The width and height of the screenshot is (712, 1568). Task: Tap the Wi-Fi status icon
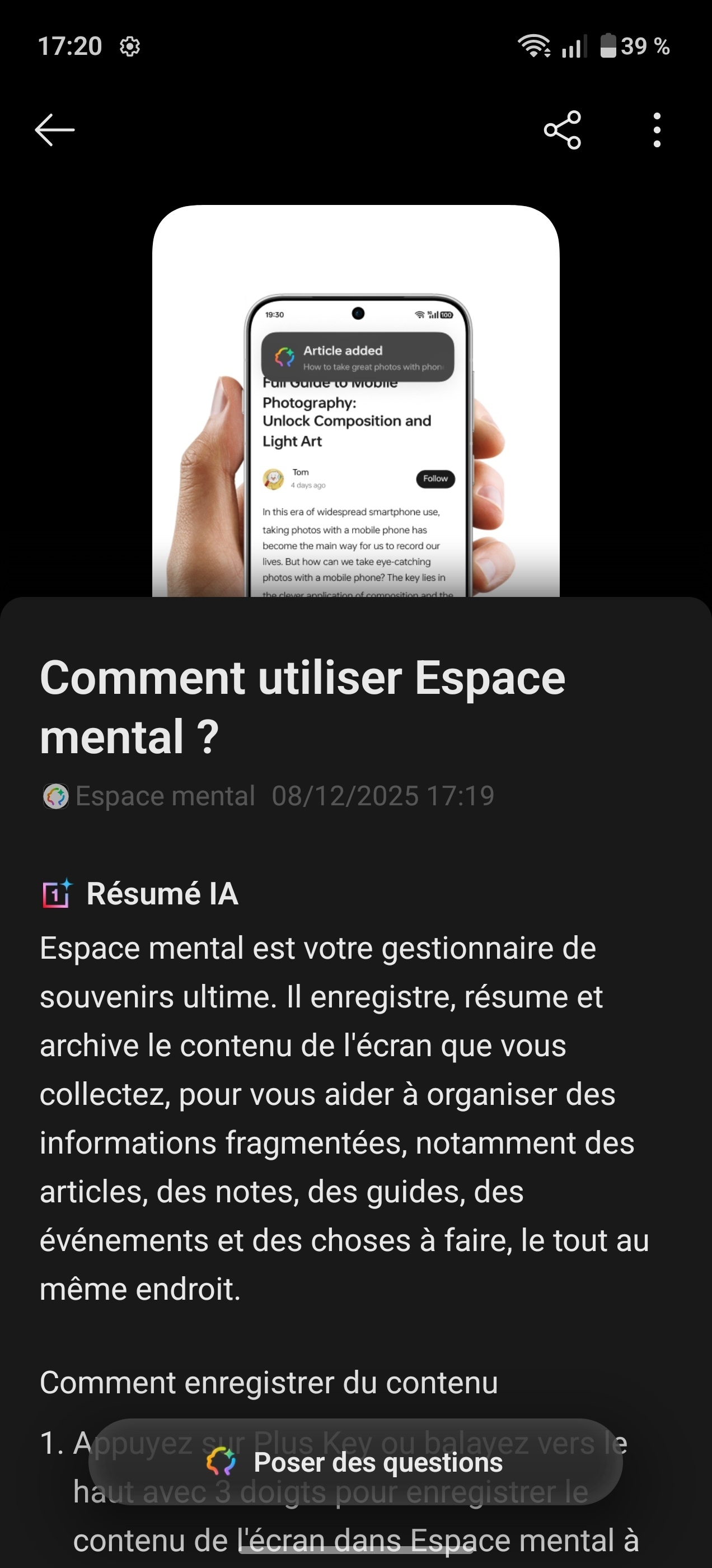(535, 45)
